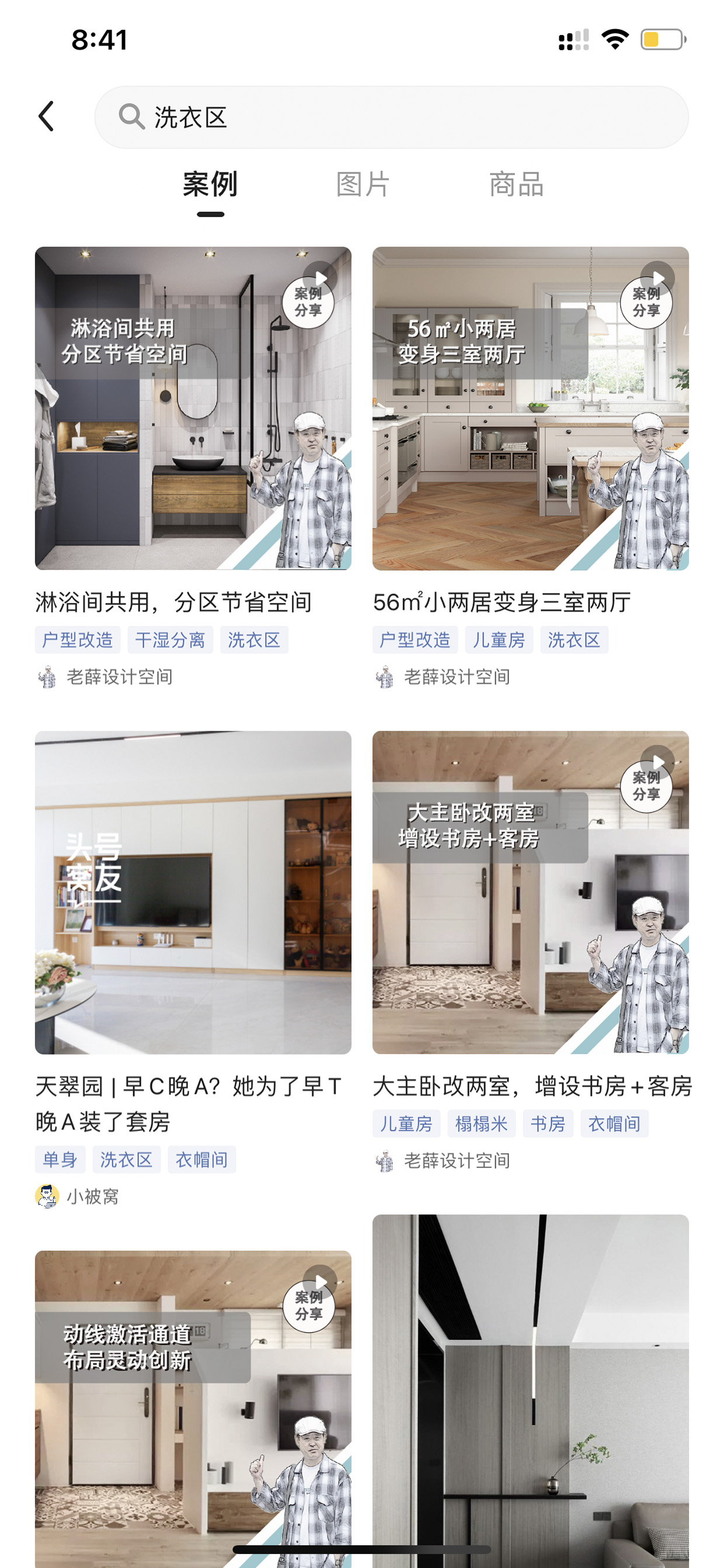Tap the 书房 tag
Viewport: 724px width, 1568px height.
coord(548,1123)
